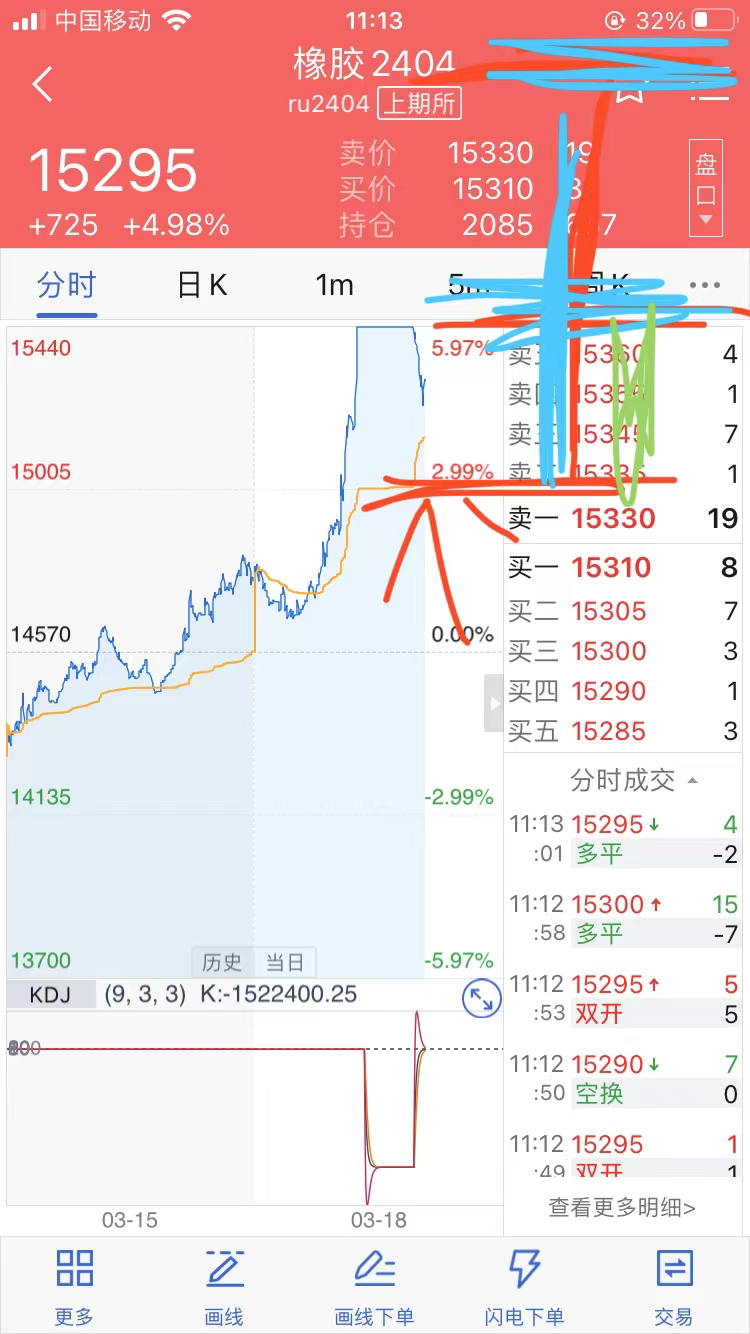
Task: Go back using the top-left arrow
Action: 42,85
